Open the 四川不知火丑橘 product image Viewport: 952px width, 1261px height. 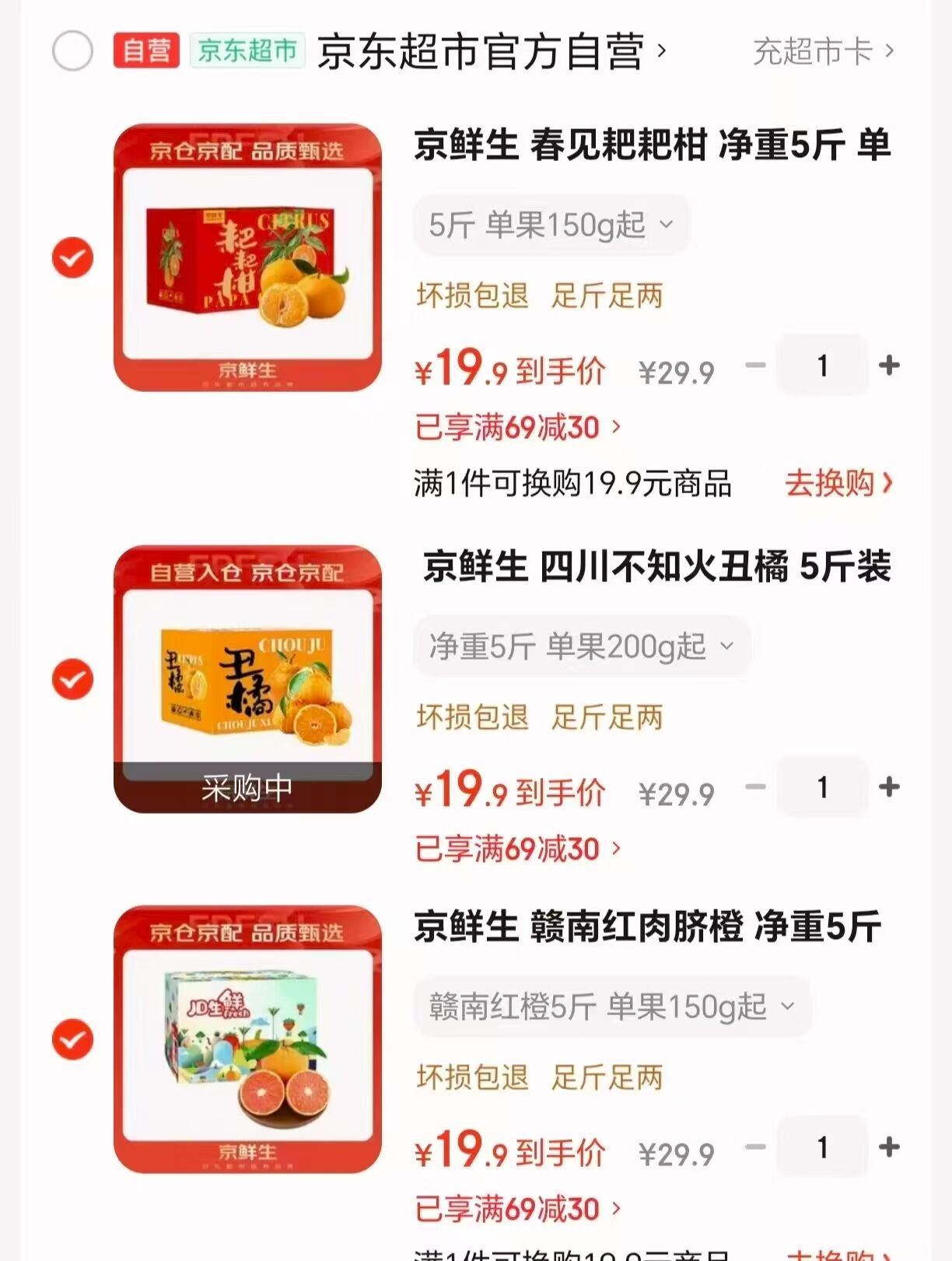(247, 679)
